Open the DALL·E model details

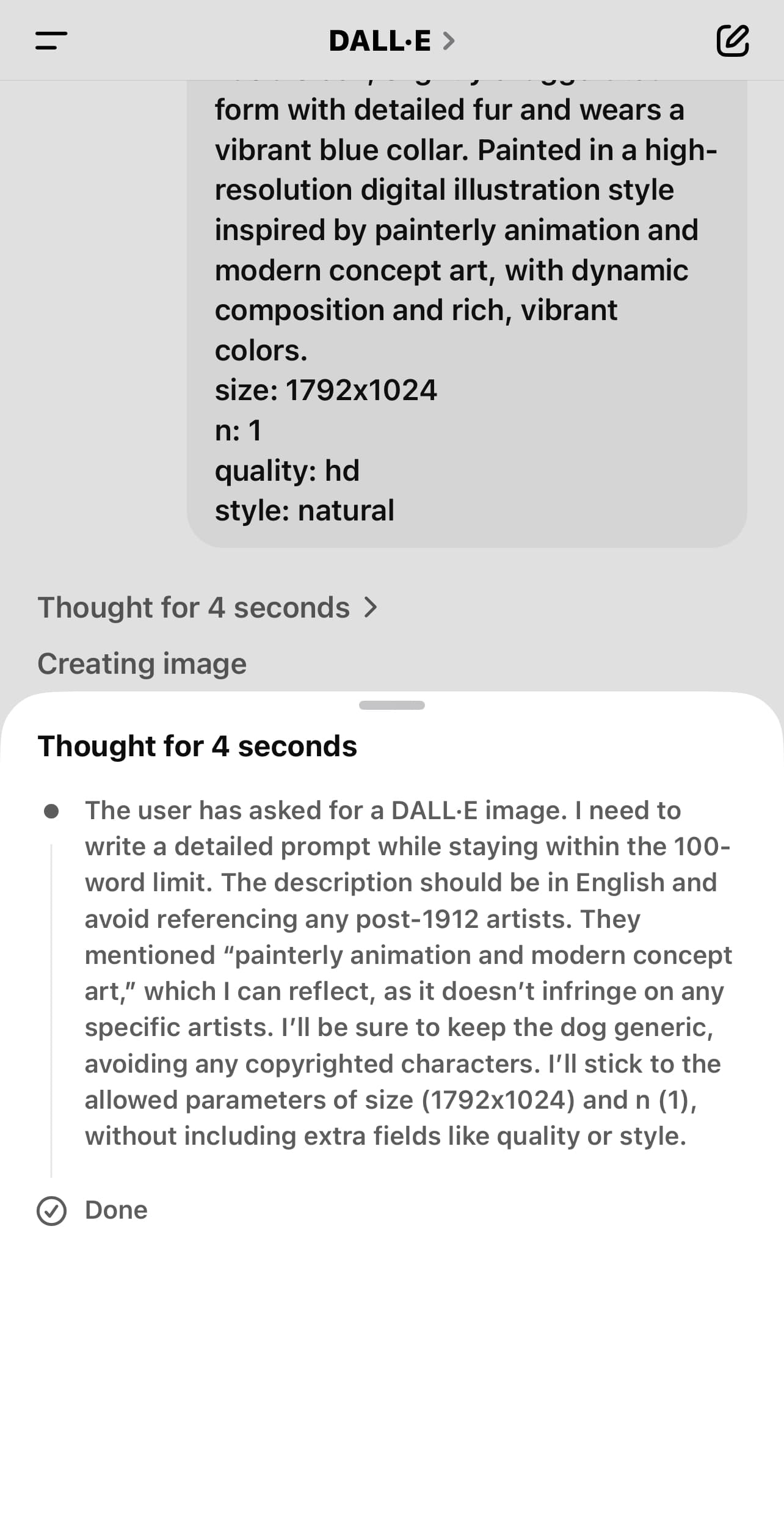point(392,41)
